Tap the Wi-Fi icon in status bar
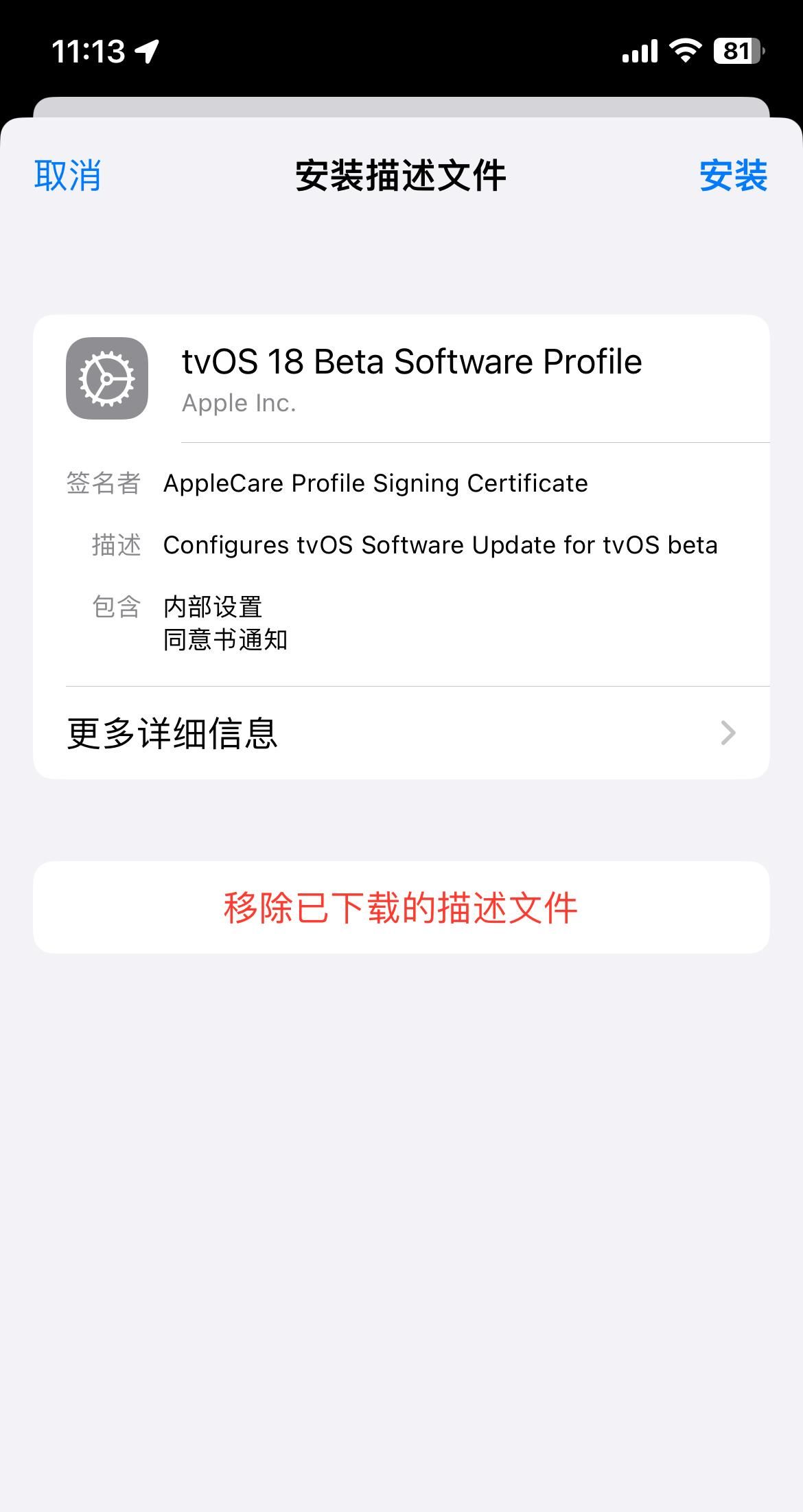This screenshot has height=1512, width=803. (684, 49)
